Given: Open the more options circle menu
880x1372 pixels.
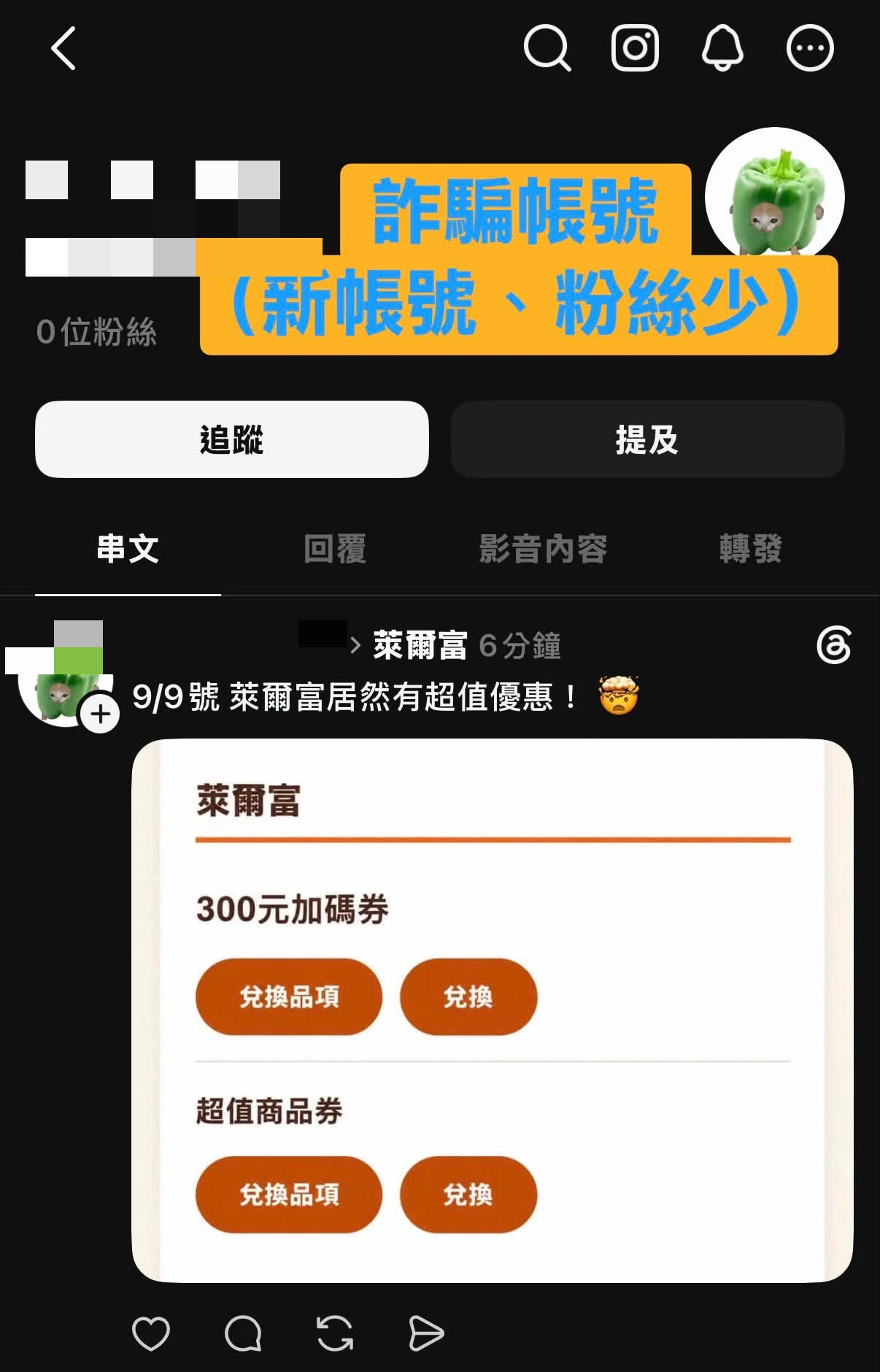Looking at the screenshot, I should [810, 48].
